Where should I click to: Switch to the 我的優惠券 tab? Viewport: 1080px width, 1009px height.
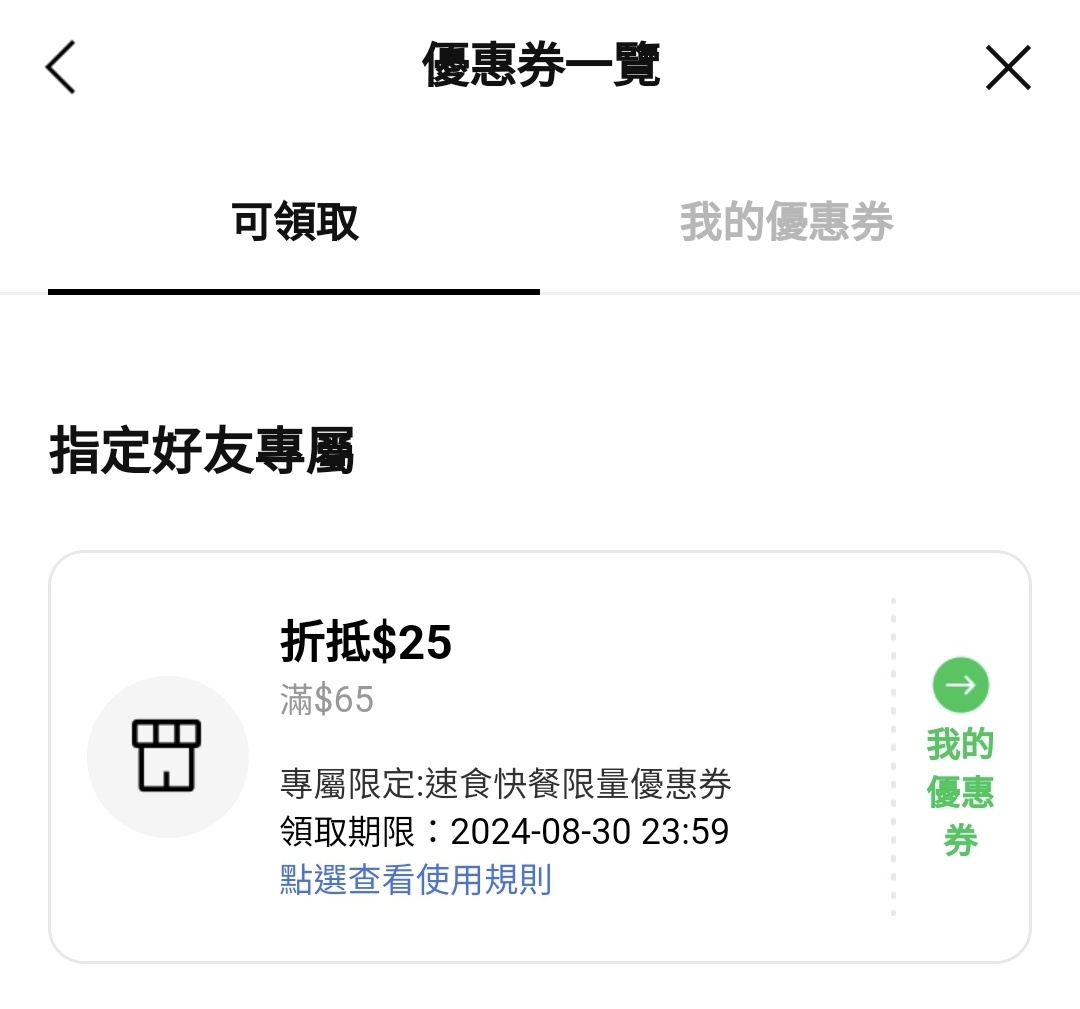tap(786, 222)
